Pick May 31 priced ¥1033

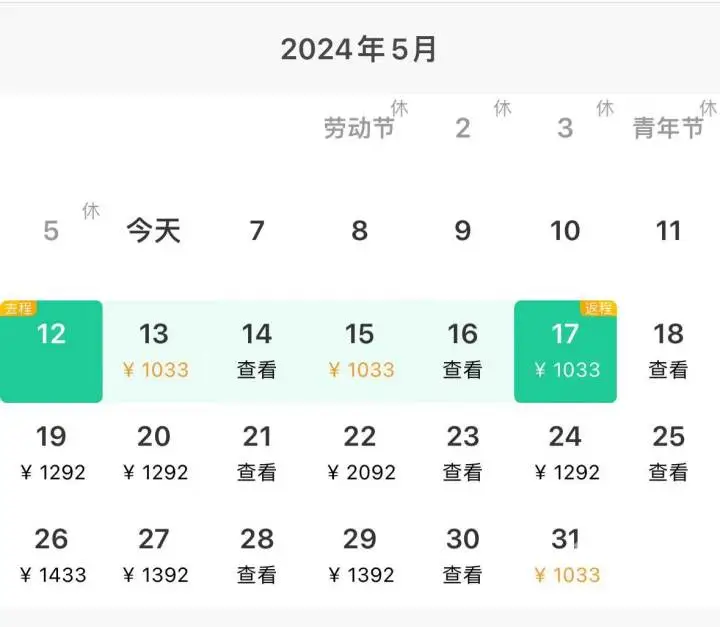[565, 556]
